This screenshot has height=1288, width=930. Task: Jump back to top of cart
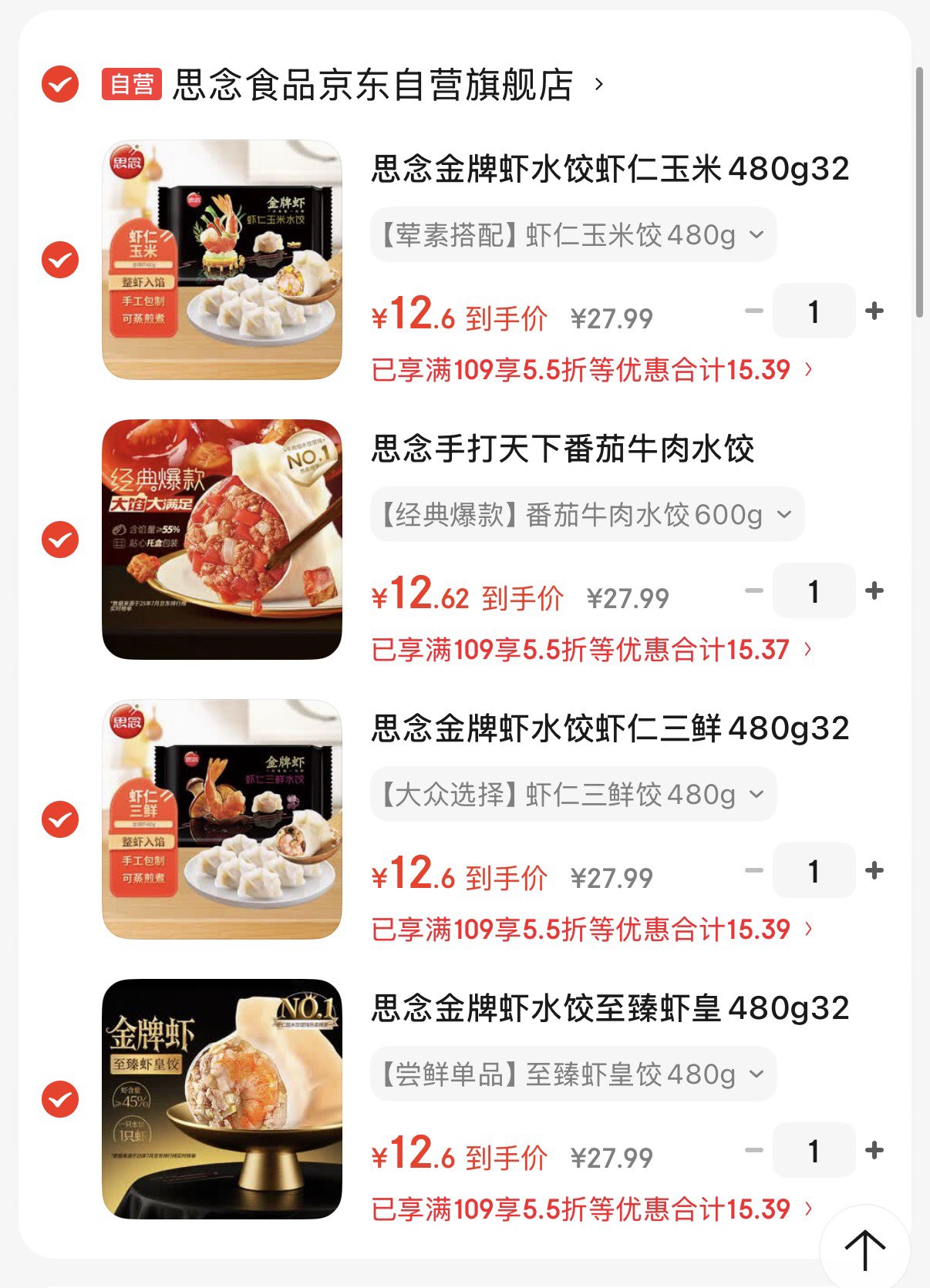tap(864, 1249)
